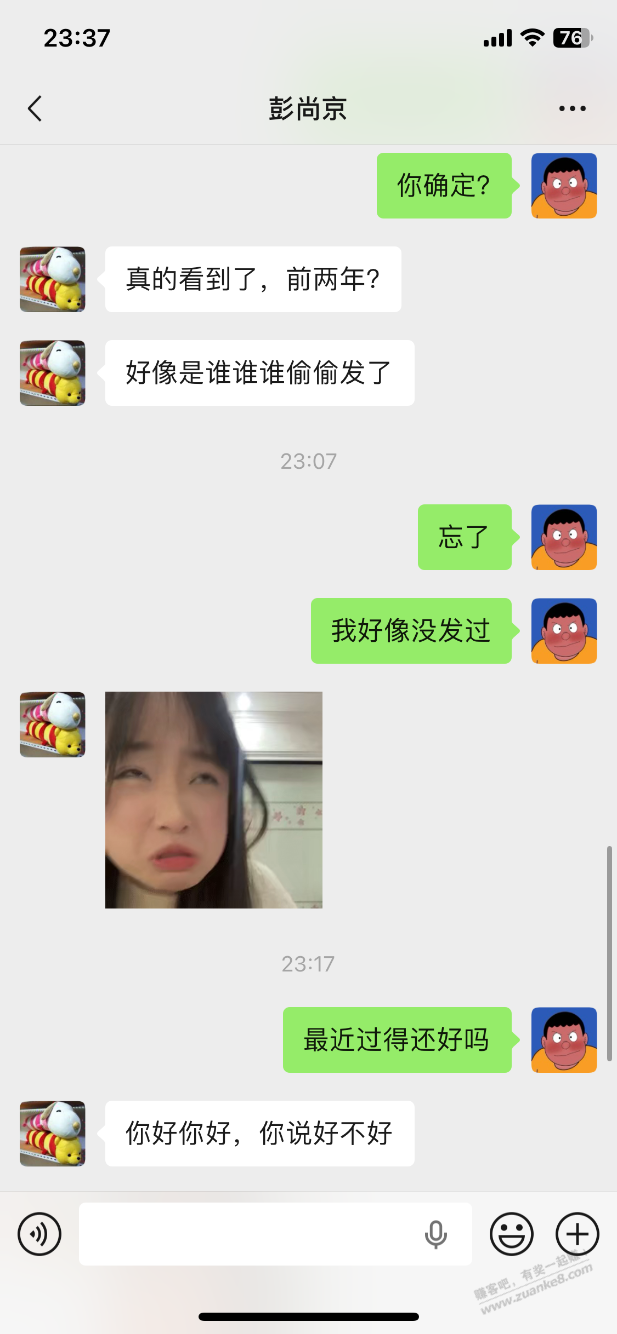Open contact avatar beside 你好你好，你说好不好

[53, 1133]
